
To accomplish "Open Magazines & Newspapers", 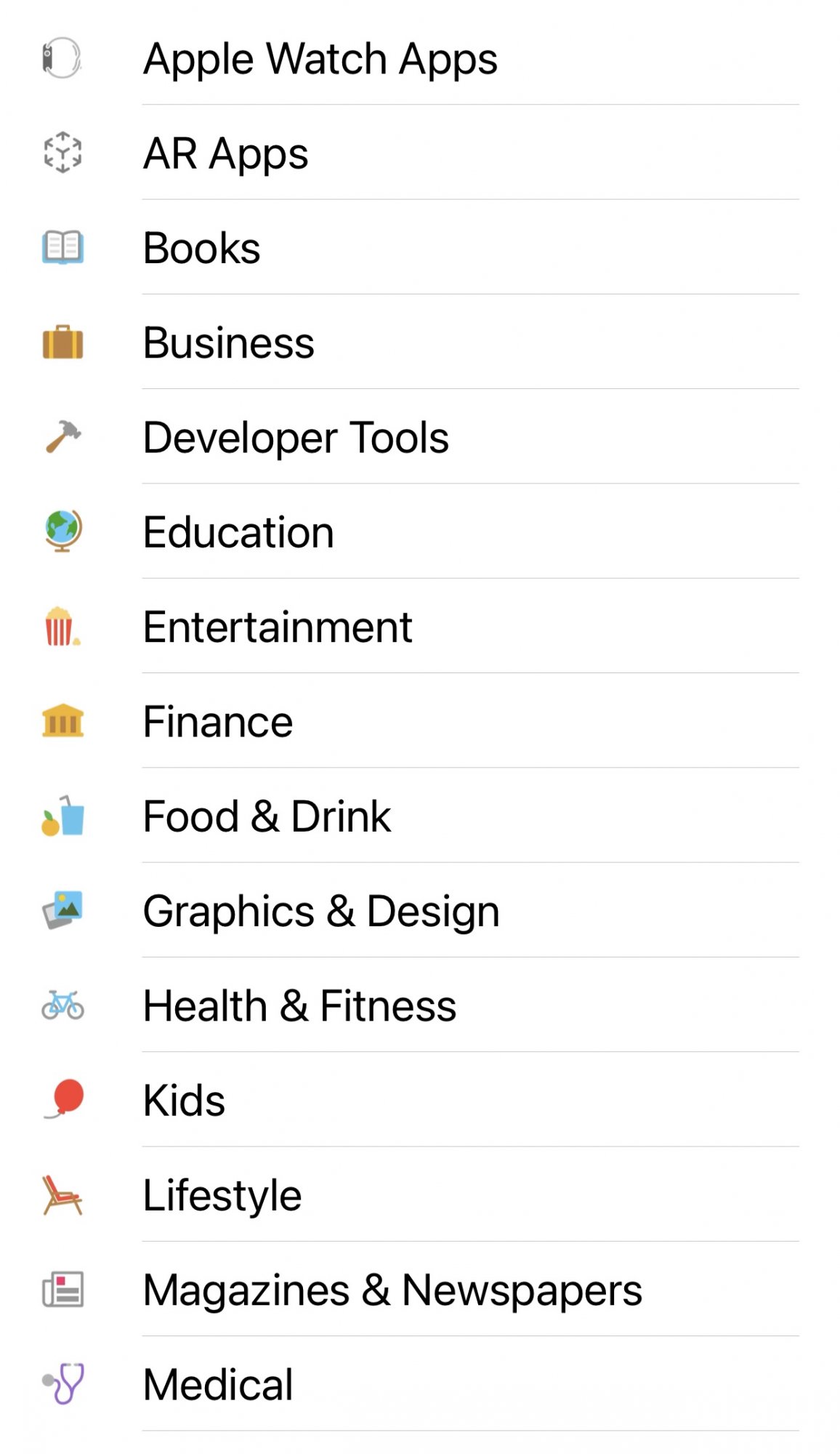I will click(392, 1290).
